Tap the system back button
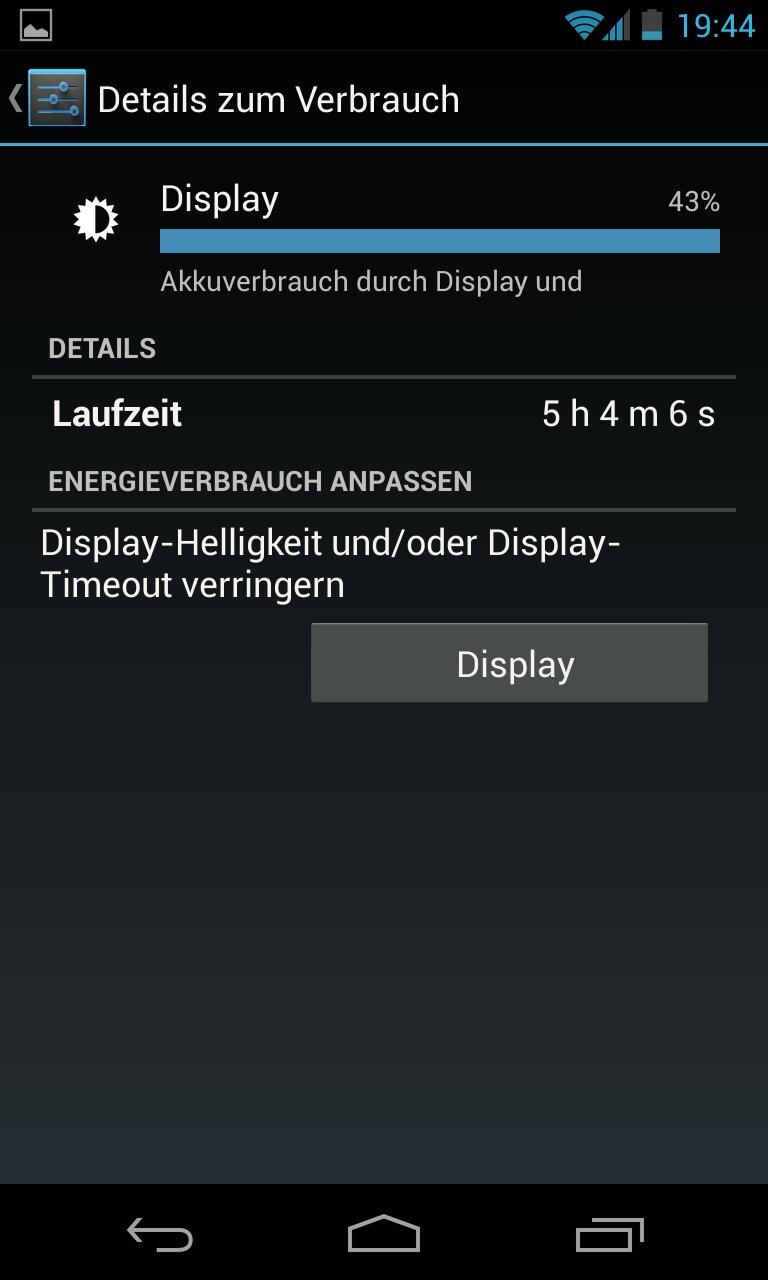Viewport: 768px width, 1280px height. (160, 1234)
